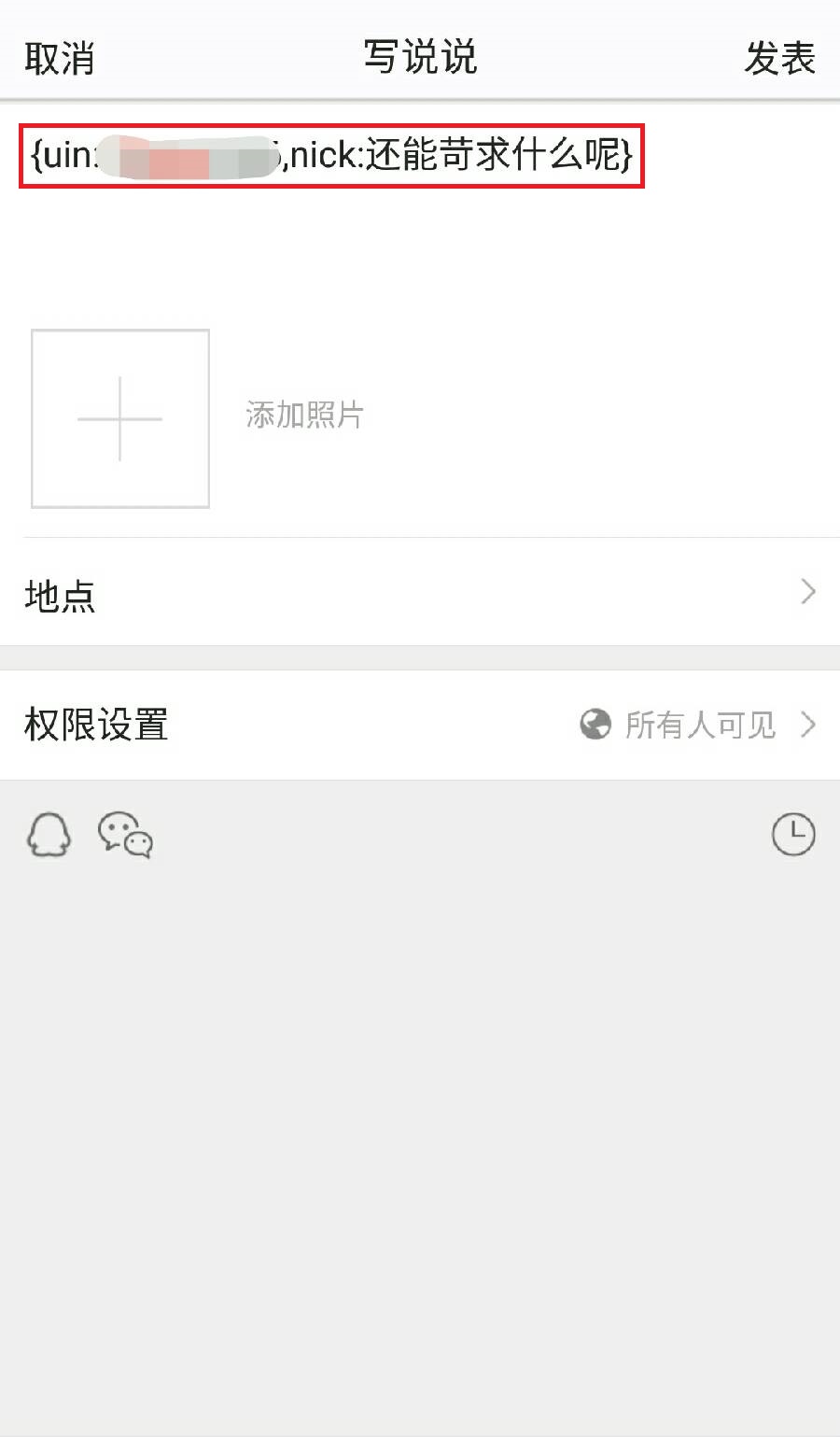
Task: Tap 发表 to publish the post
Action: click(779, 58)
